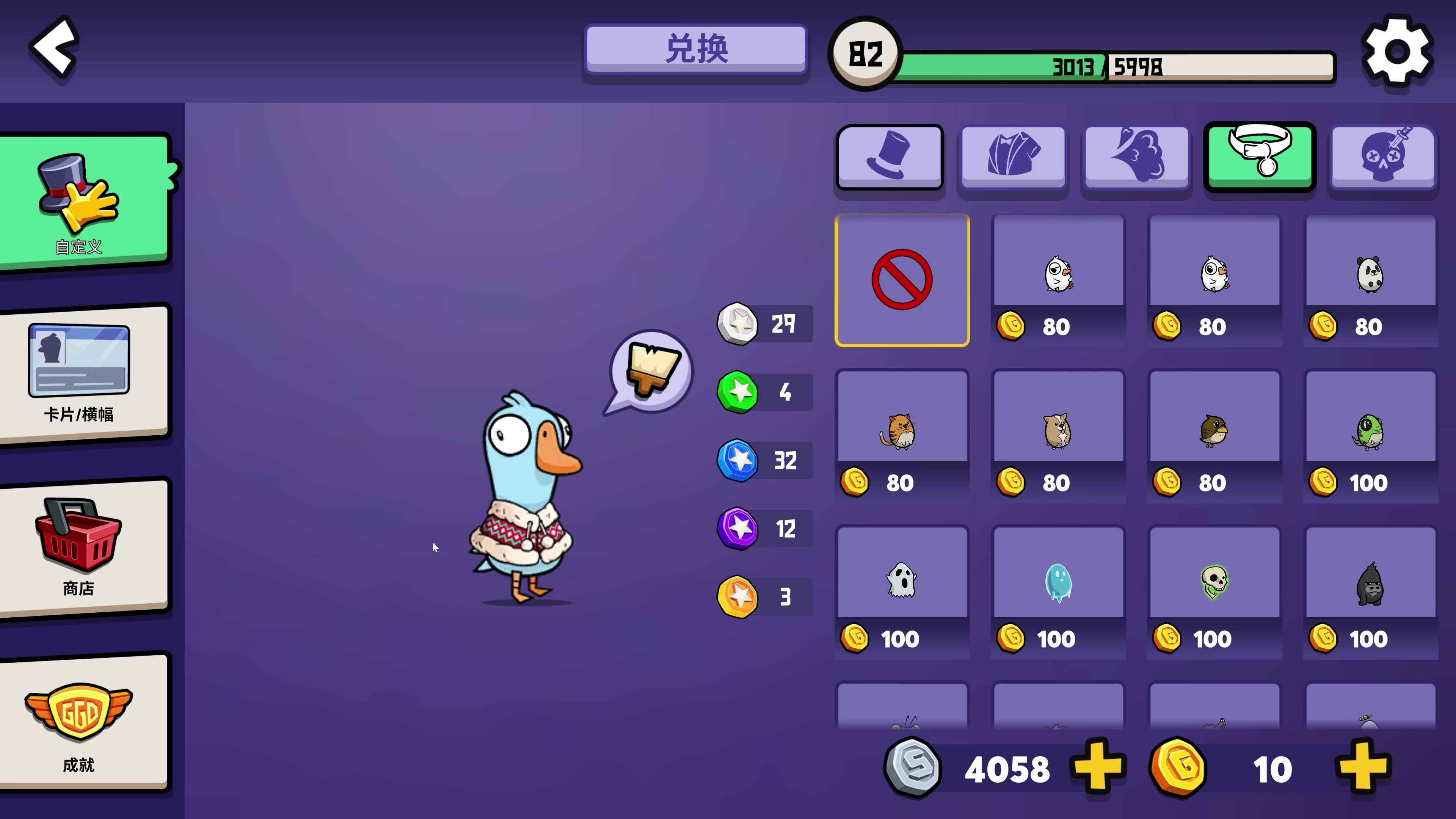This screenshot has height=819, width=1456.
Task: Add more silver coins with plus button
Action: (x=1097, y=767)
